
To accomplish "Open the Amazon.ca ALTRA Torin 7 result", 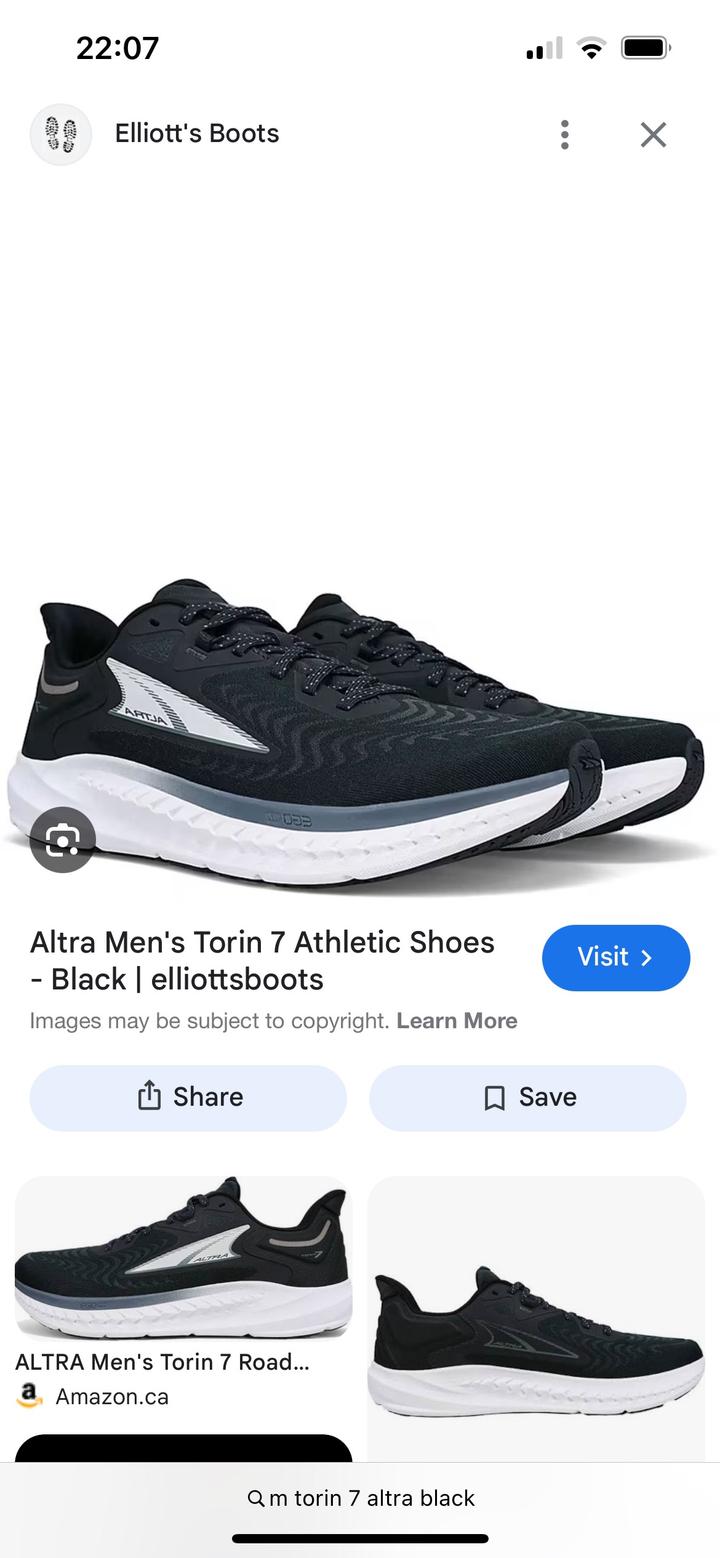I will pyautogui.click(x=183, y=1290).
